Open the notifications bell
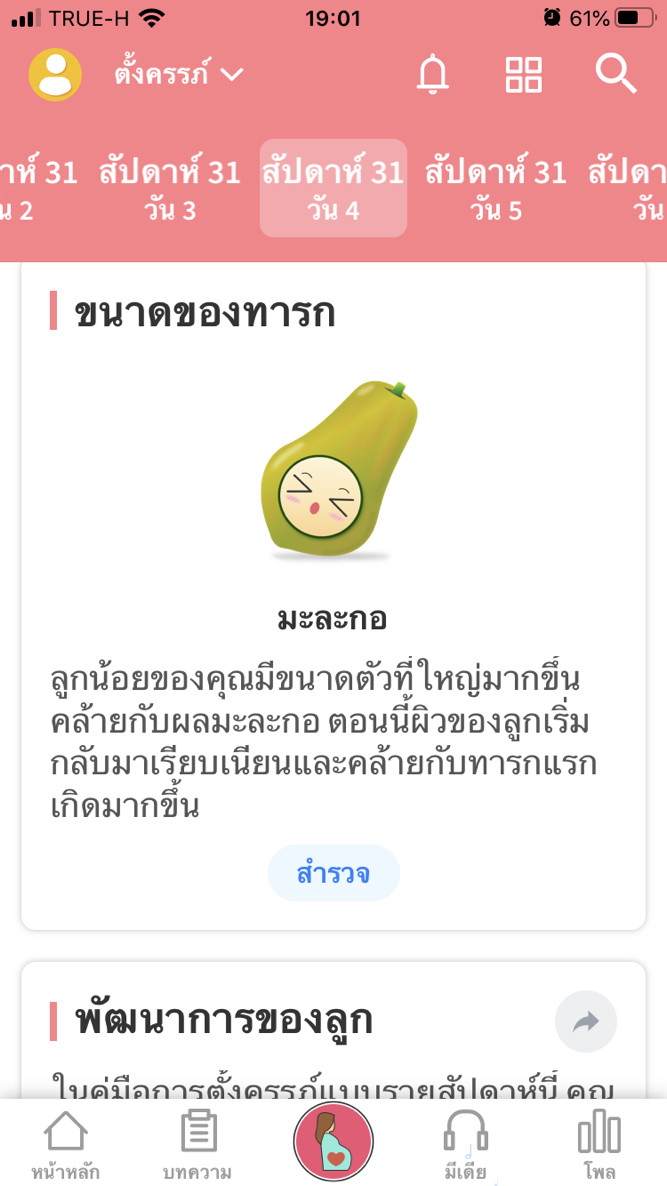Screen dimensions: 667x1186 click(x=433, y=74)
